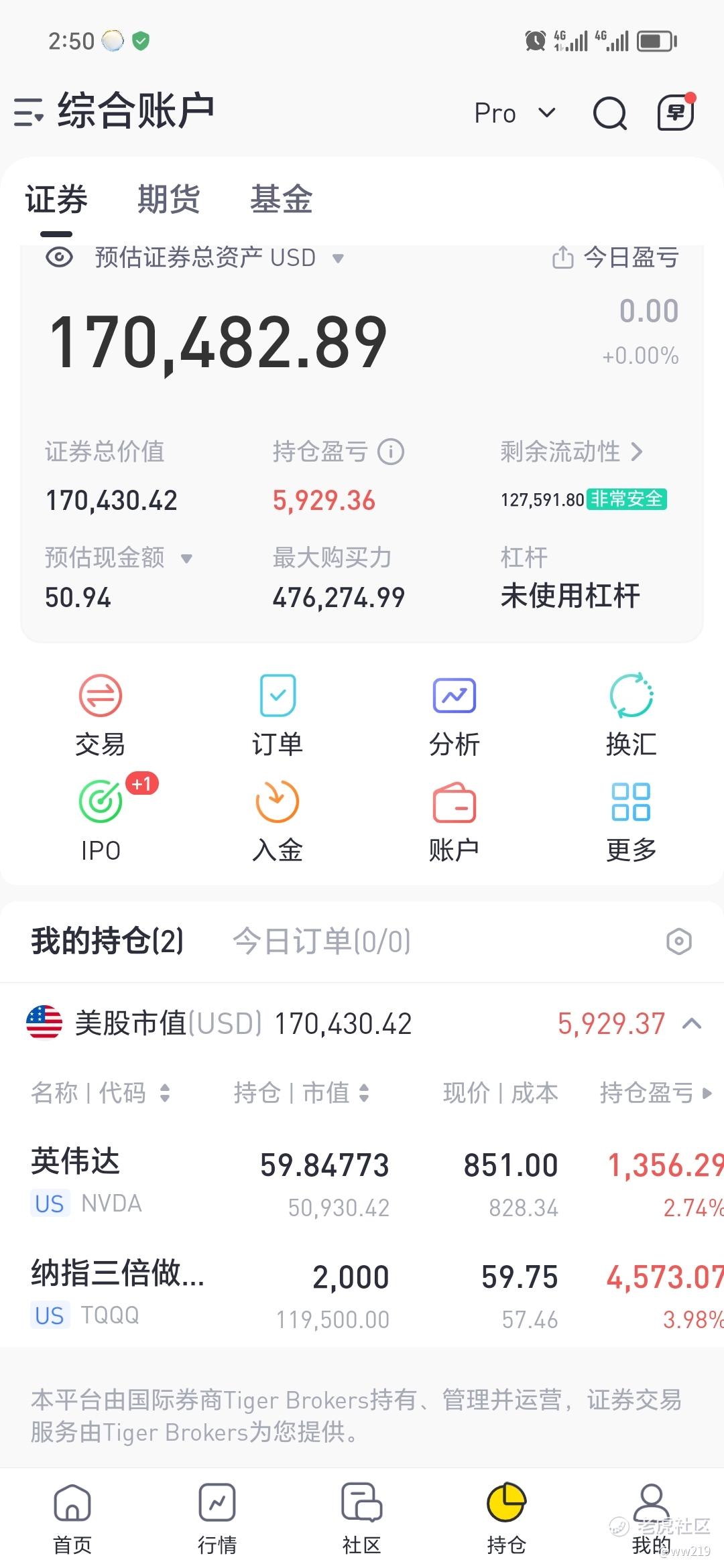724x1568 pixels.
Task: Open the NVDA 英伟达 position
Action: click(362, 1181)
